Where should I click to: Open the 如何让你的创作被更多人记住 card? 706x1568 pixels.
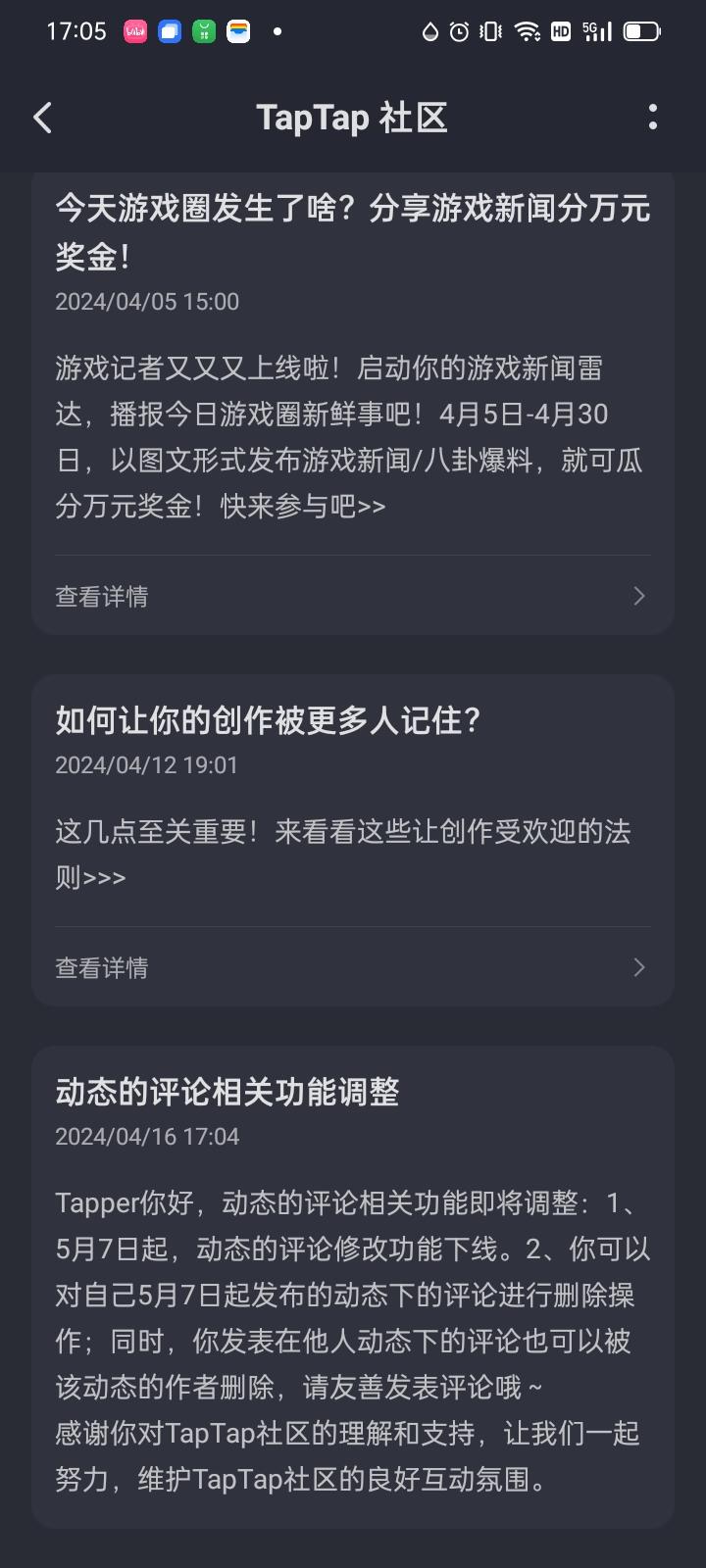[353, 840]
